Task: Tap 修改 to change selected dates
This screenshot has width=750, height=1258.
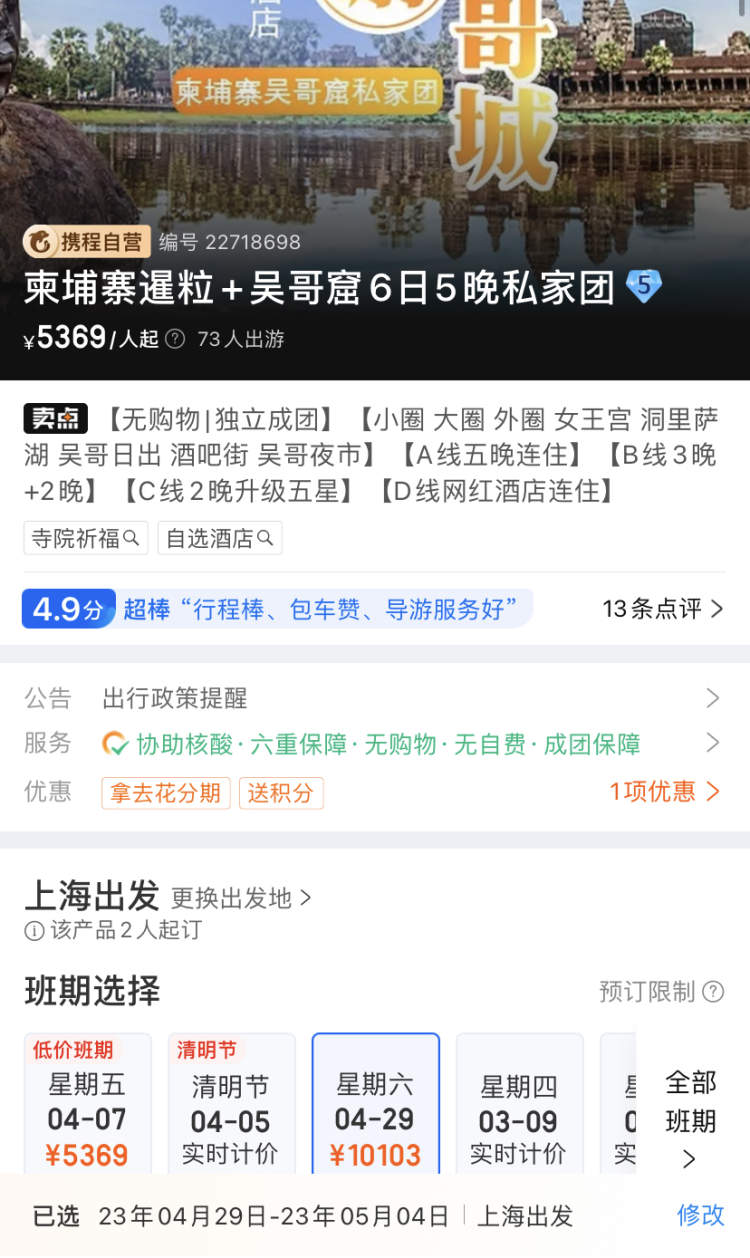Action: (x=700, y=1215)
